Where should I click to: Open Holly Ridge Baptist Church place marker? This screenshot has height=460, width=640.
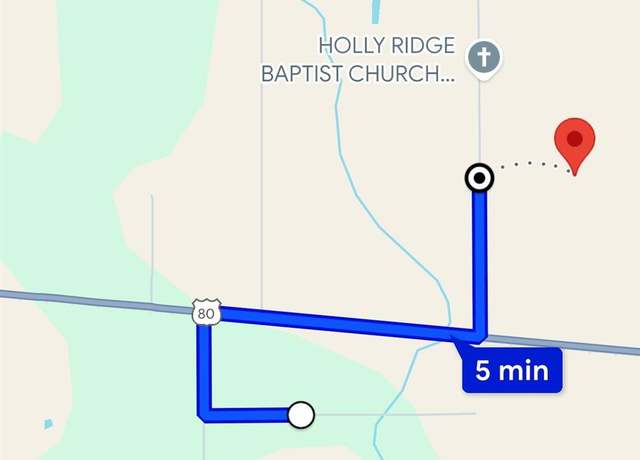485,56
